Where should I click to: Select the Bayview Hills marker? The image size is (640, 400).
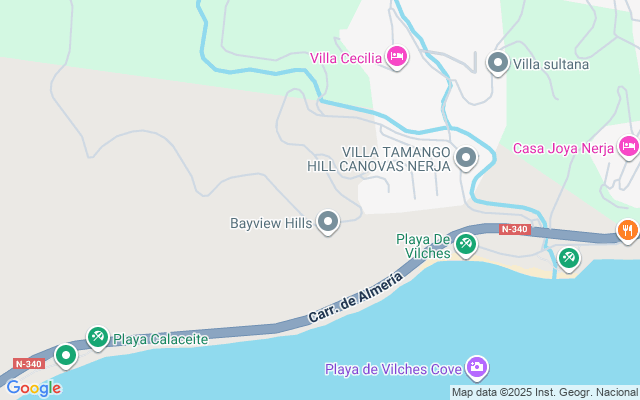tap(328, 222)
